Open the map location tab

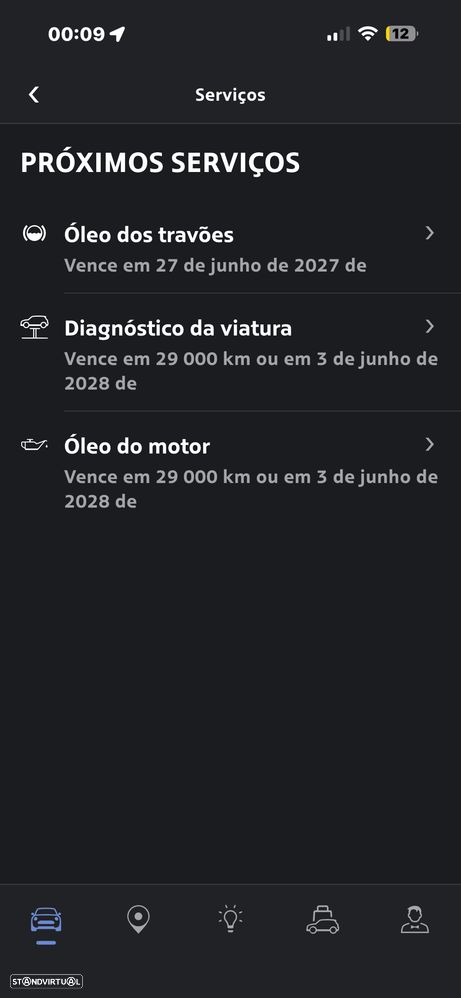(x=138, y=920)
